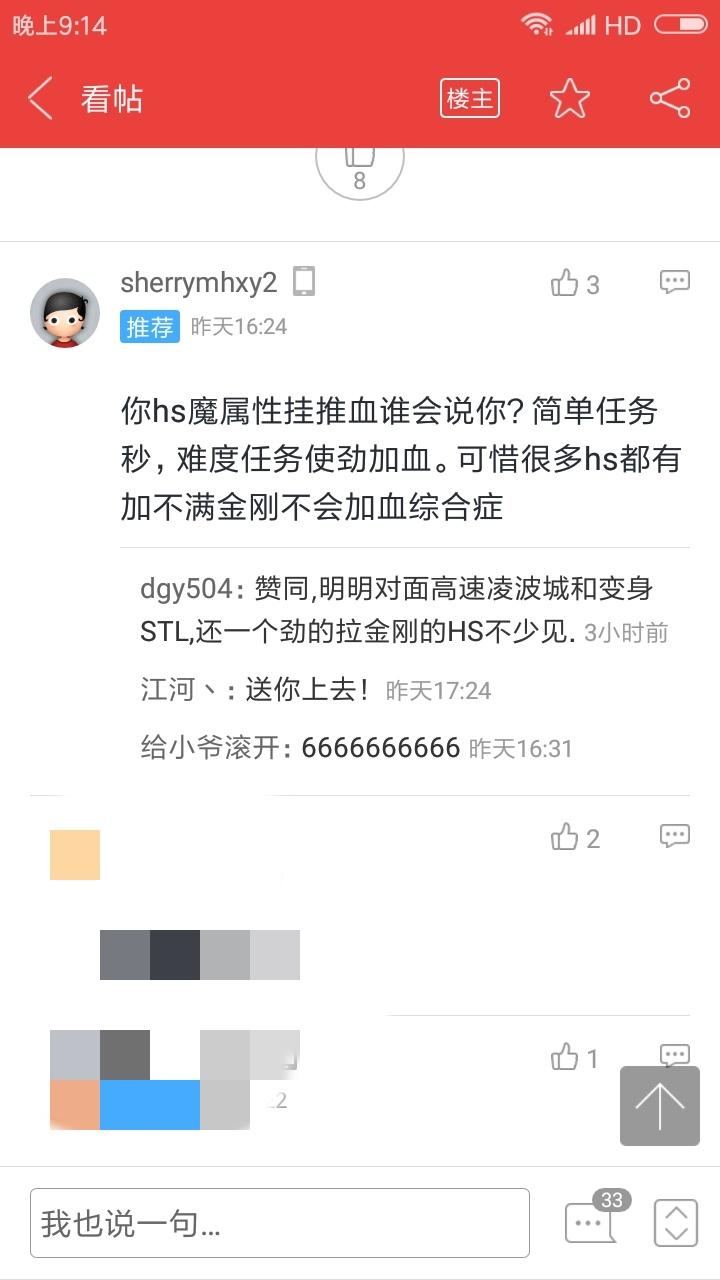Favorite this thread with the star
The height and width of the screenshot is (1280, 720).
point(570,99)
